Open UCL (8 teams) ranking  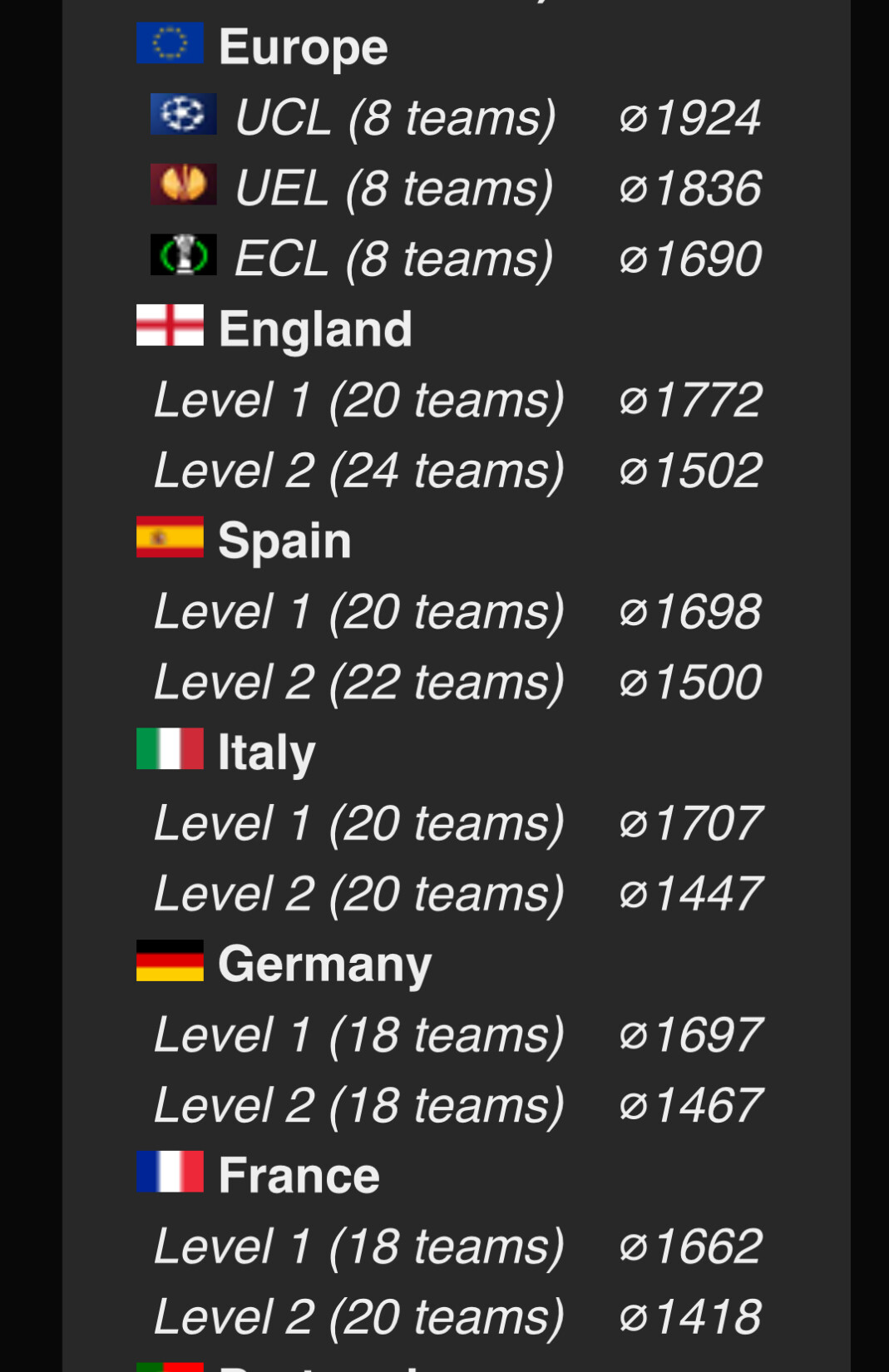pyautogui.click(x=395, y=117)
